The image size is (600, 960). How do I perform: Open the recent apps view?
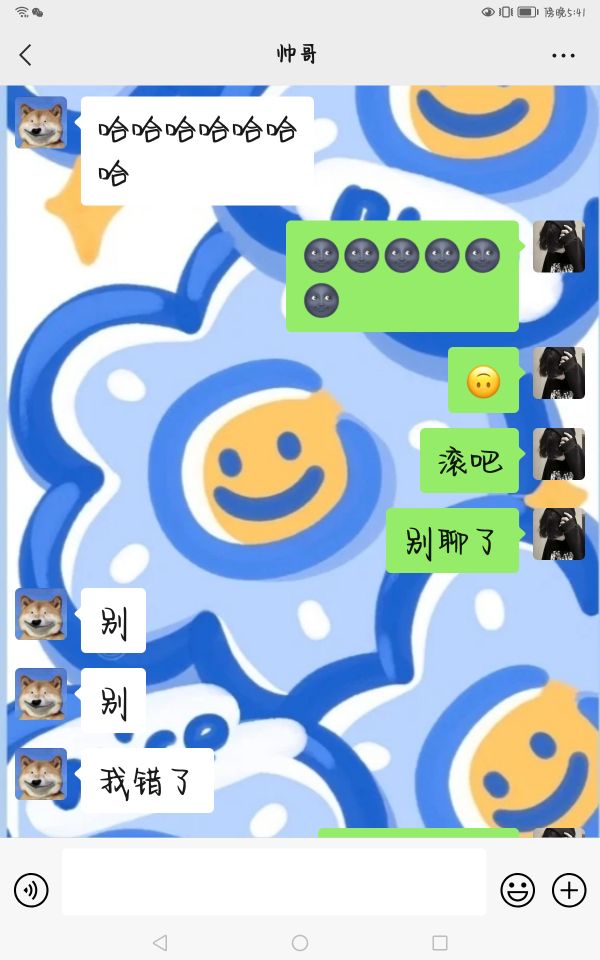click(x=440, y=942)
